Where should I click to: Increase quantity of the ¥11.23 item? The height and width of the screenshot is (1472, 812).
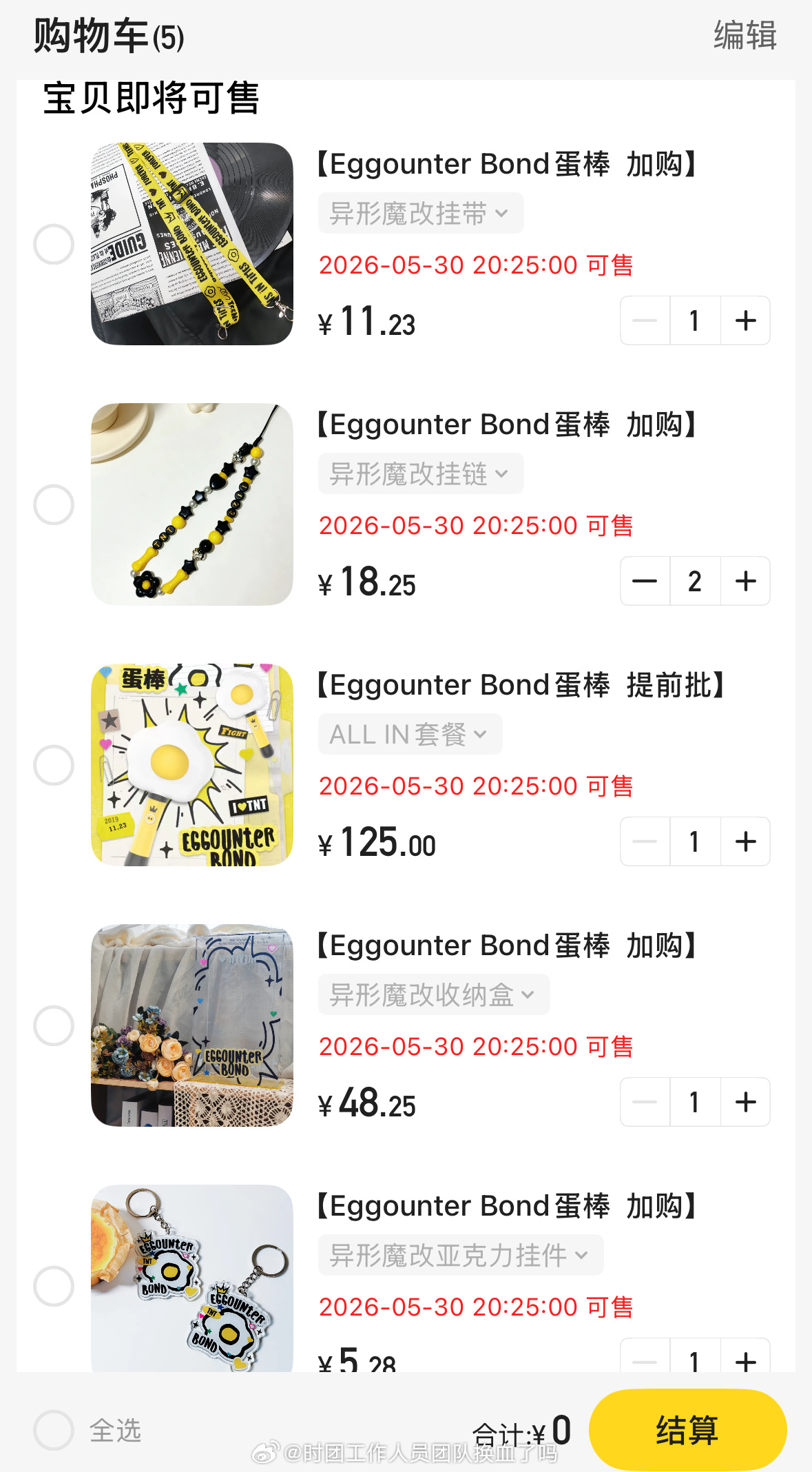[745, 320]
